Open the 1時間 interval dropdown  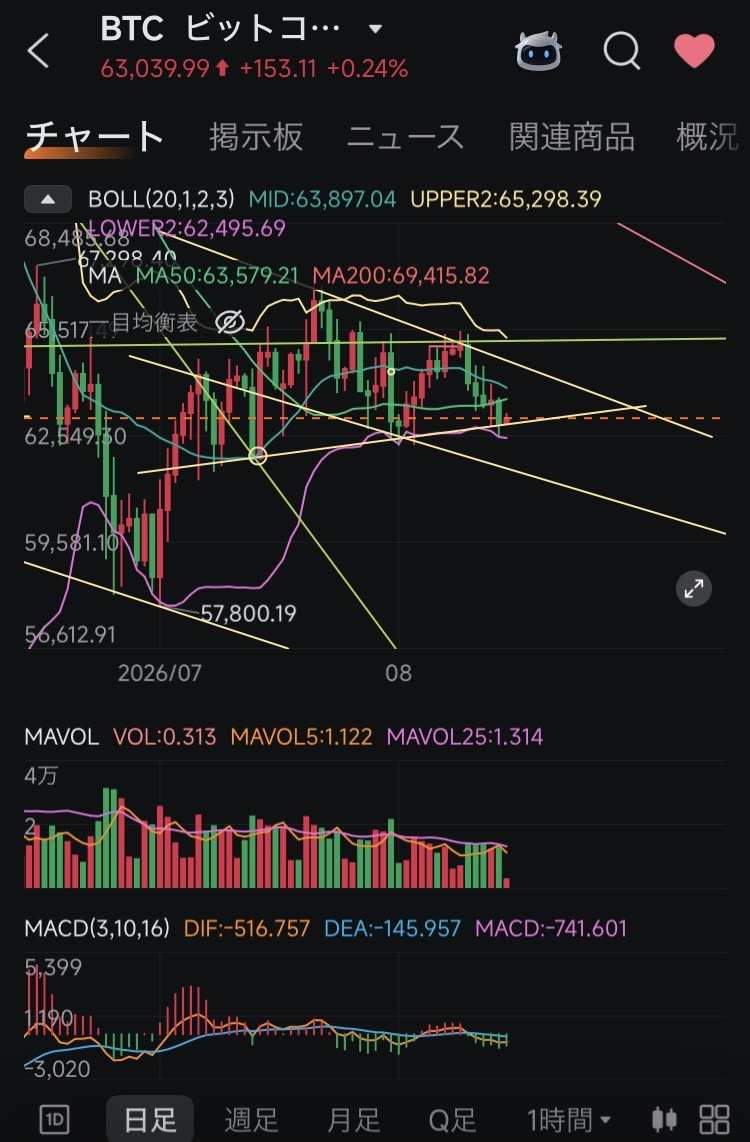click(569, 1119)
